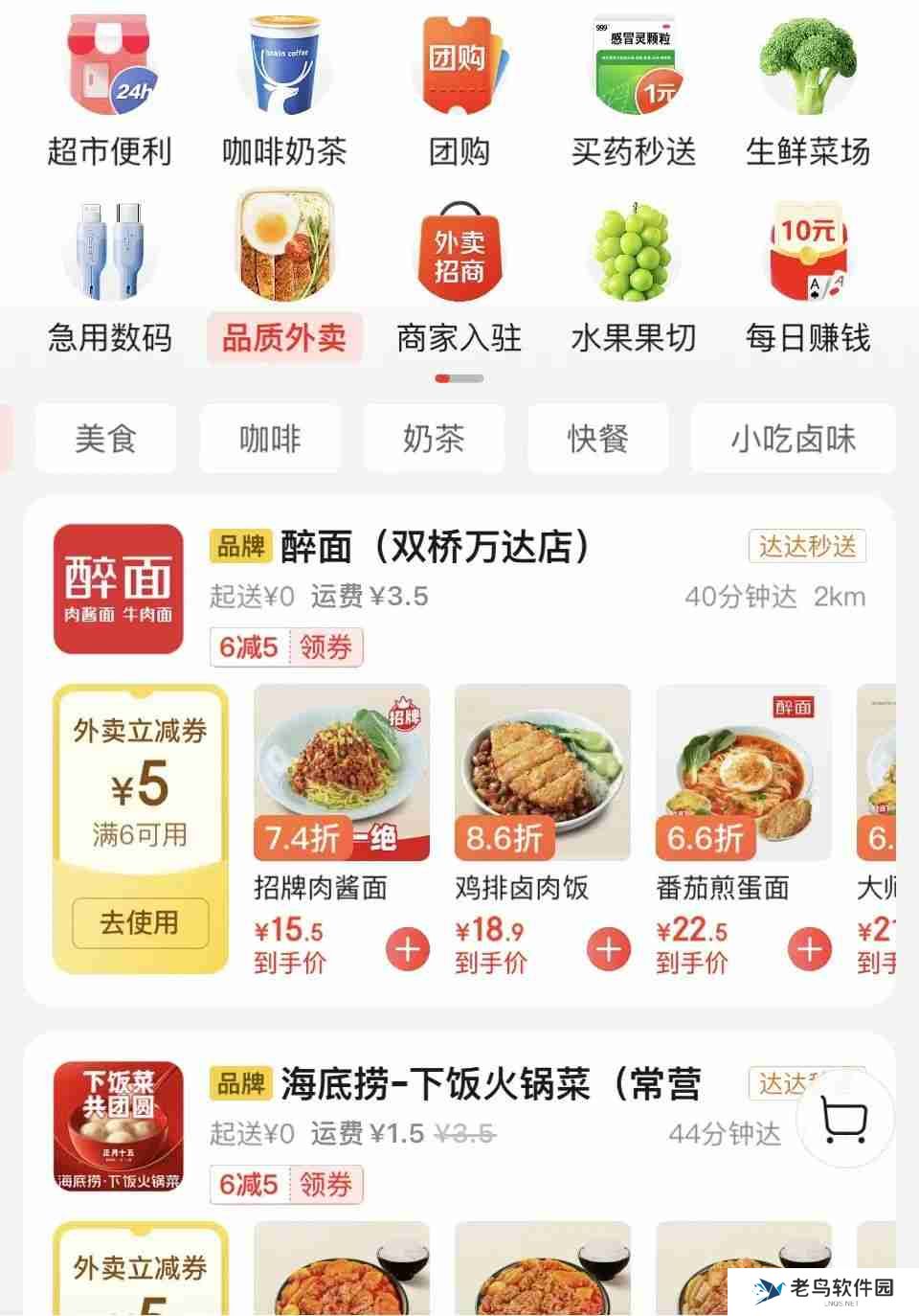Tap the 去使用 coupon use button

click(x=140, y=922)
